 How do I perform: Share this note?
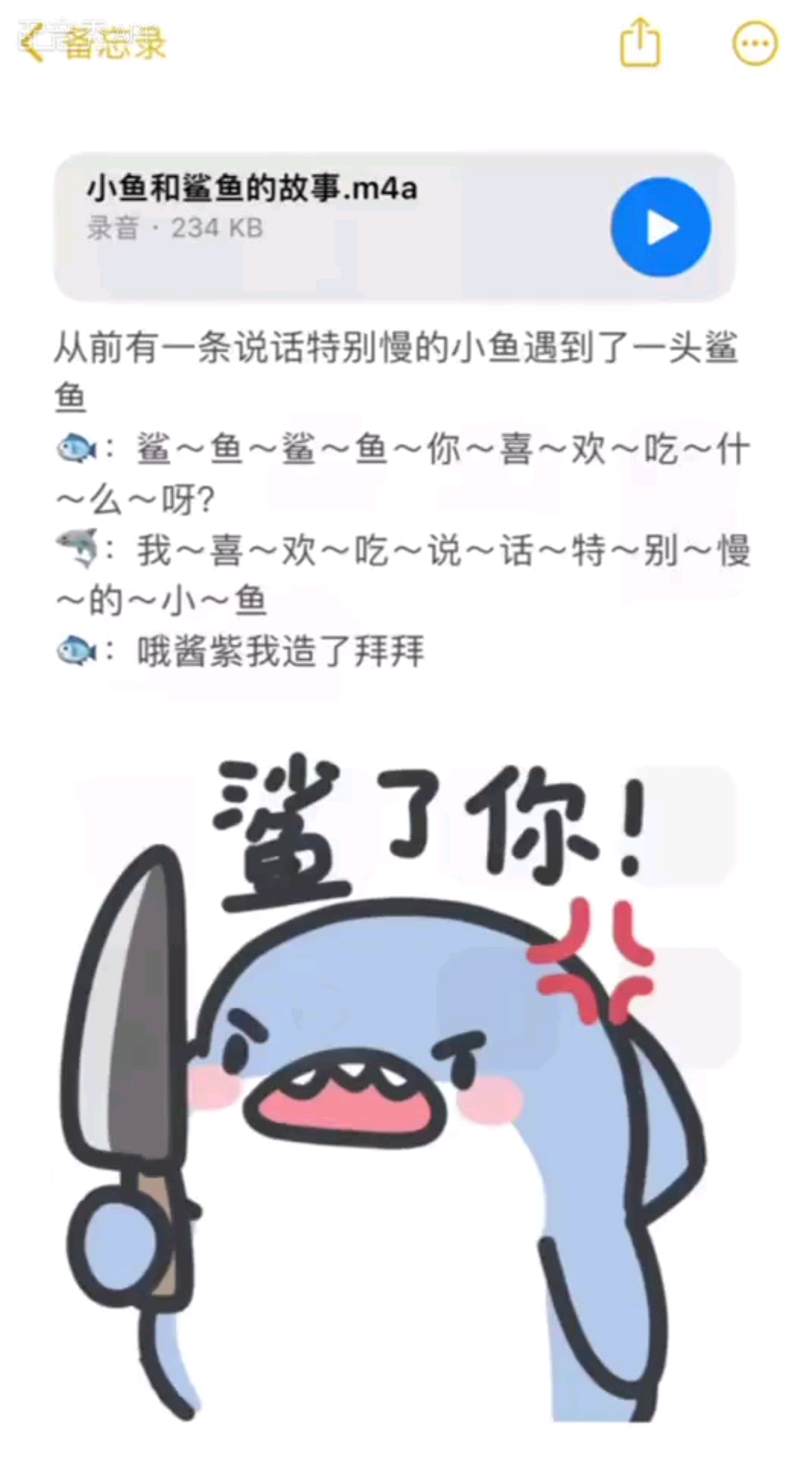(x=640, y=43)
